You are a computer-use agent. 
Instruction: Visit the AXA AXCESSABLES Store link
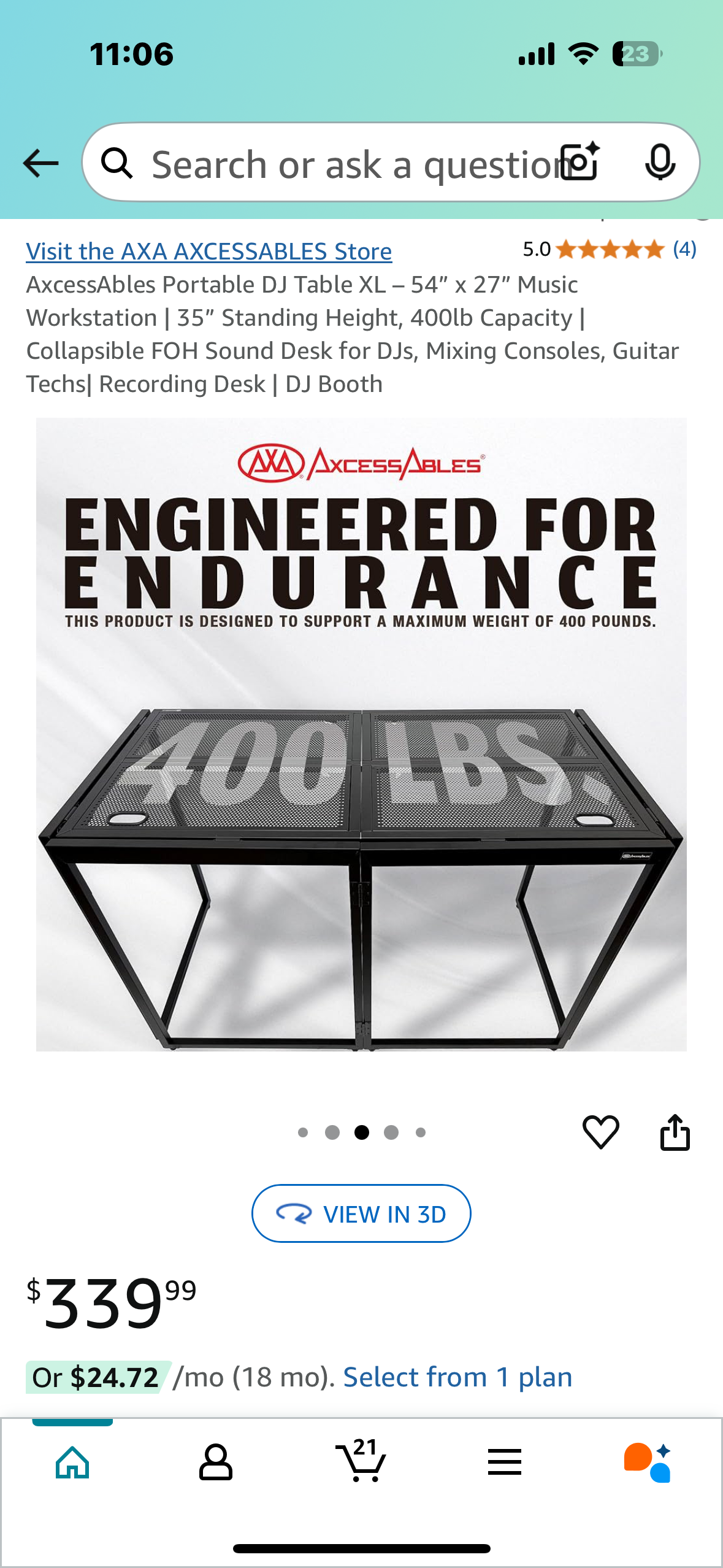click(208, 252)
